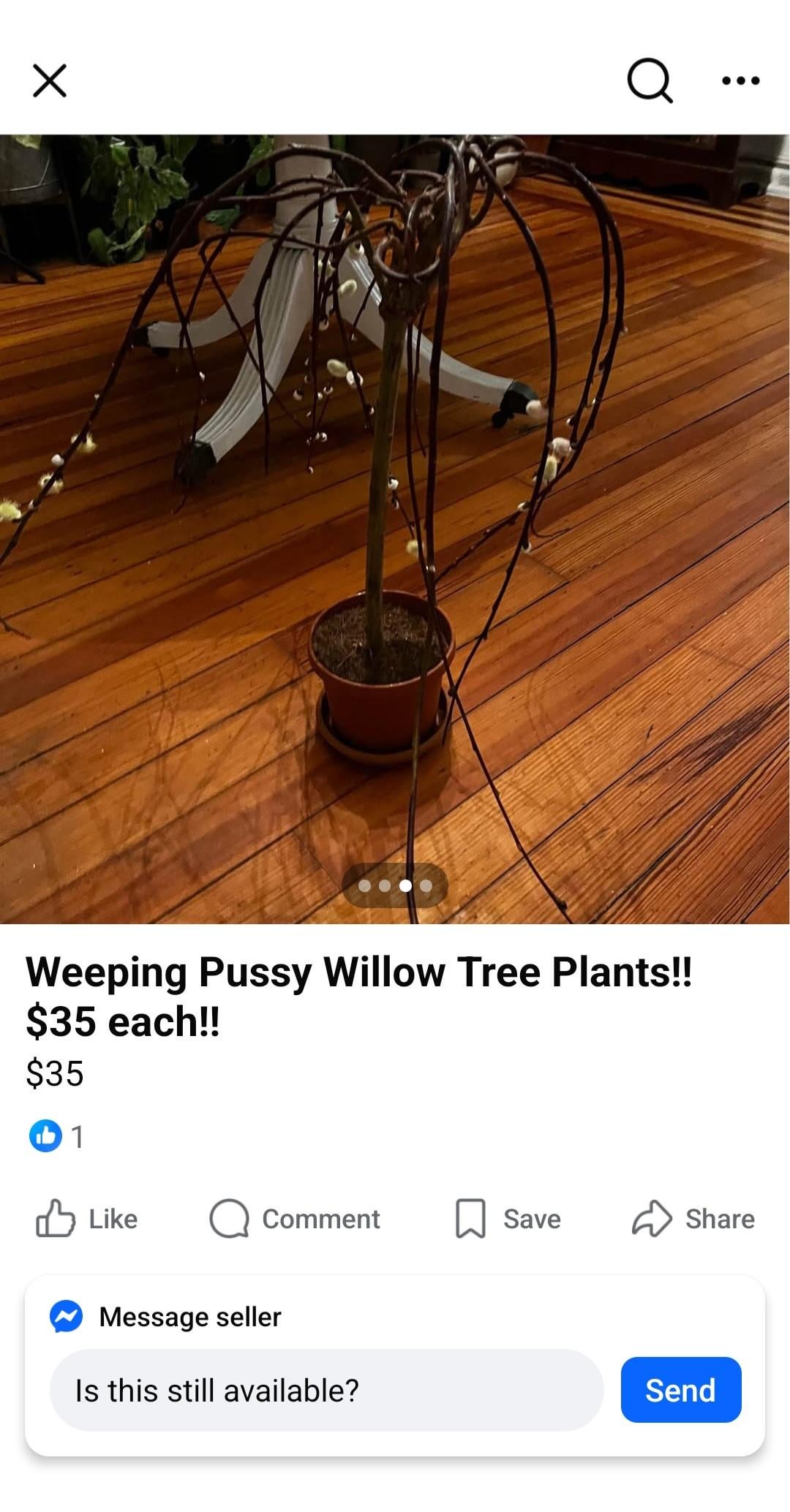
Task: Open the willow tree listing photo
Action: point(395,512)
